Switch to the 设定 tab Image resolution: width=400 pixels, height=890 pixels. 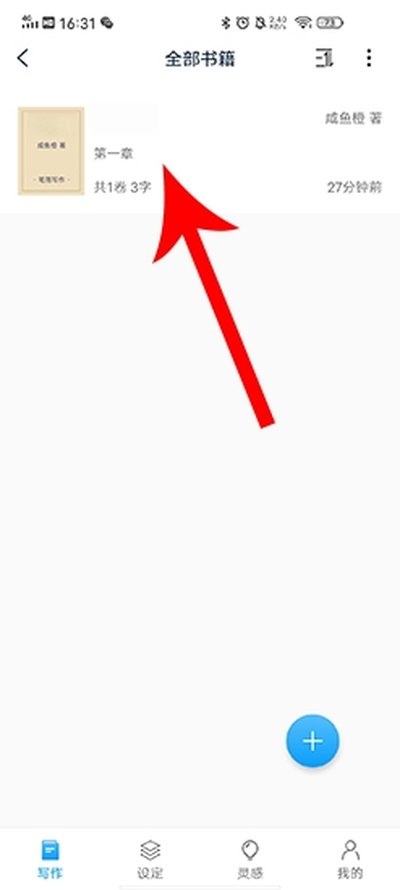click(x=150, y=859)
